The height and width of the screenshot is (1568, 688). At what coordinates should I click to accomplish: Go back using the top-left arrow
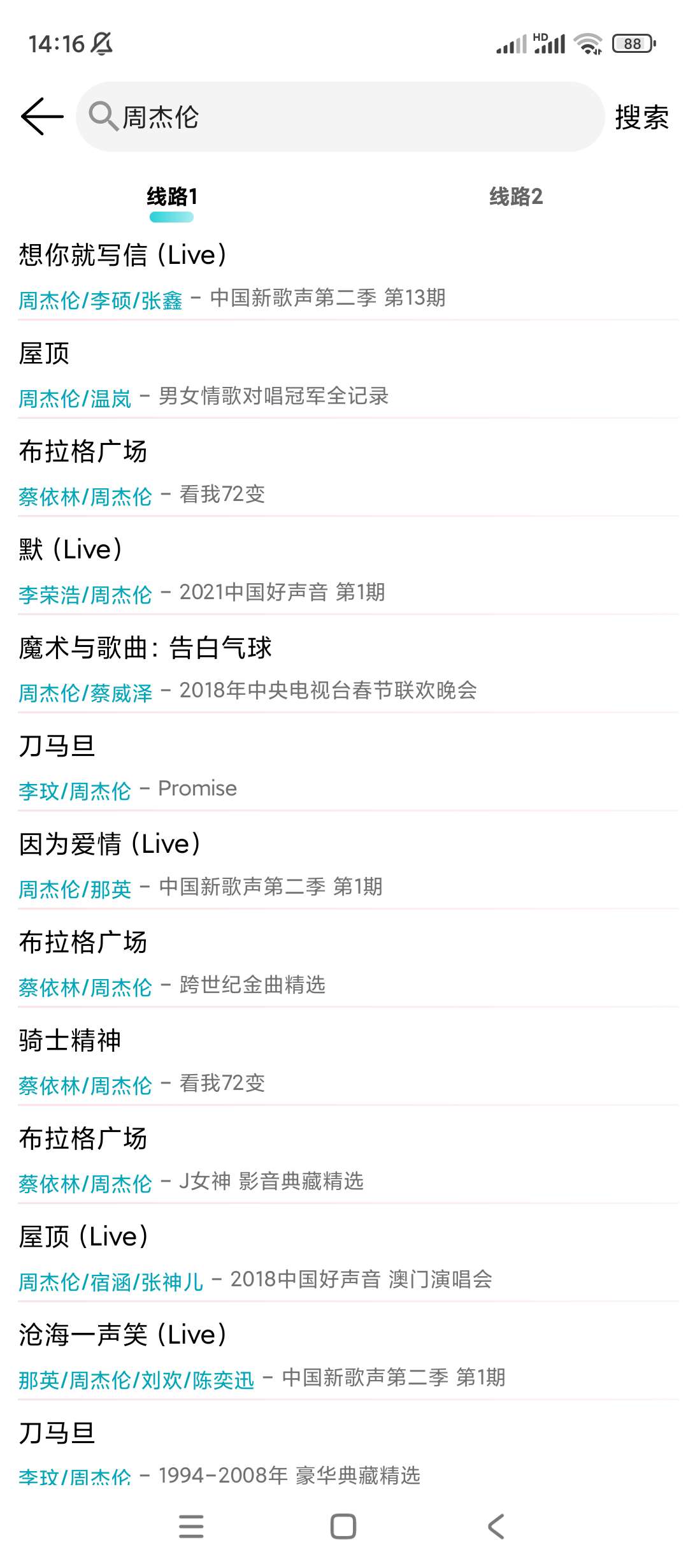[42, 117]
